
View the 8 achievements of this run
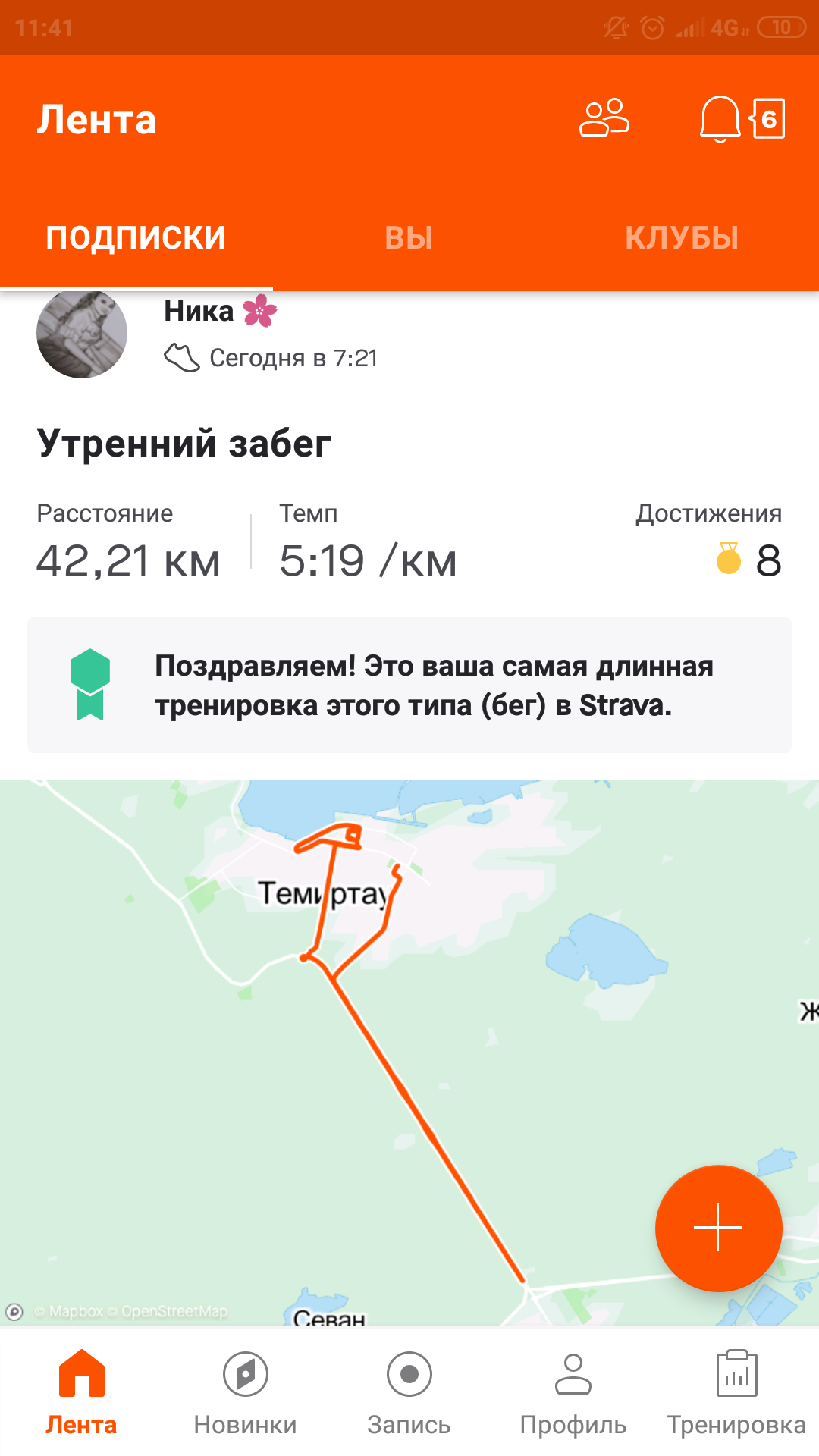[748, 560]
